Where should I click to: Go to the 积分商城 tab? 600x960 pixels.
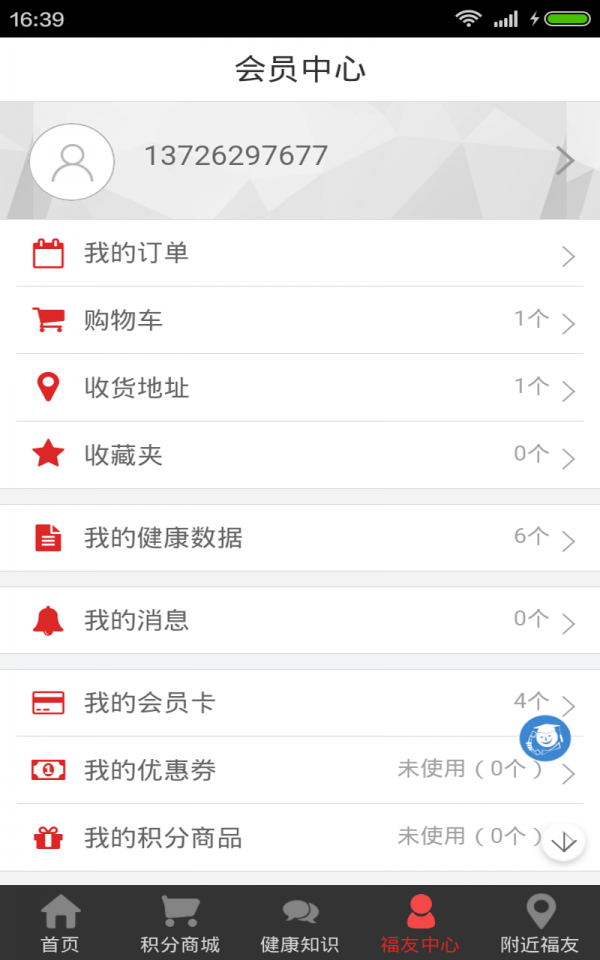(x=180, y=923)
